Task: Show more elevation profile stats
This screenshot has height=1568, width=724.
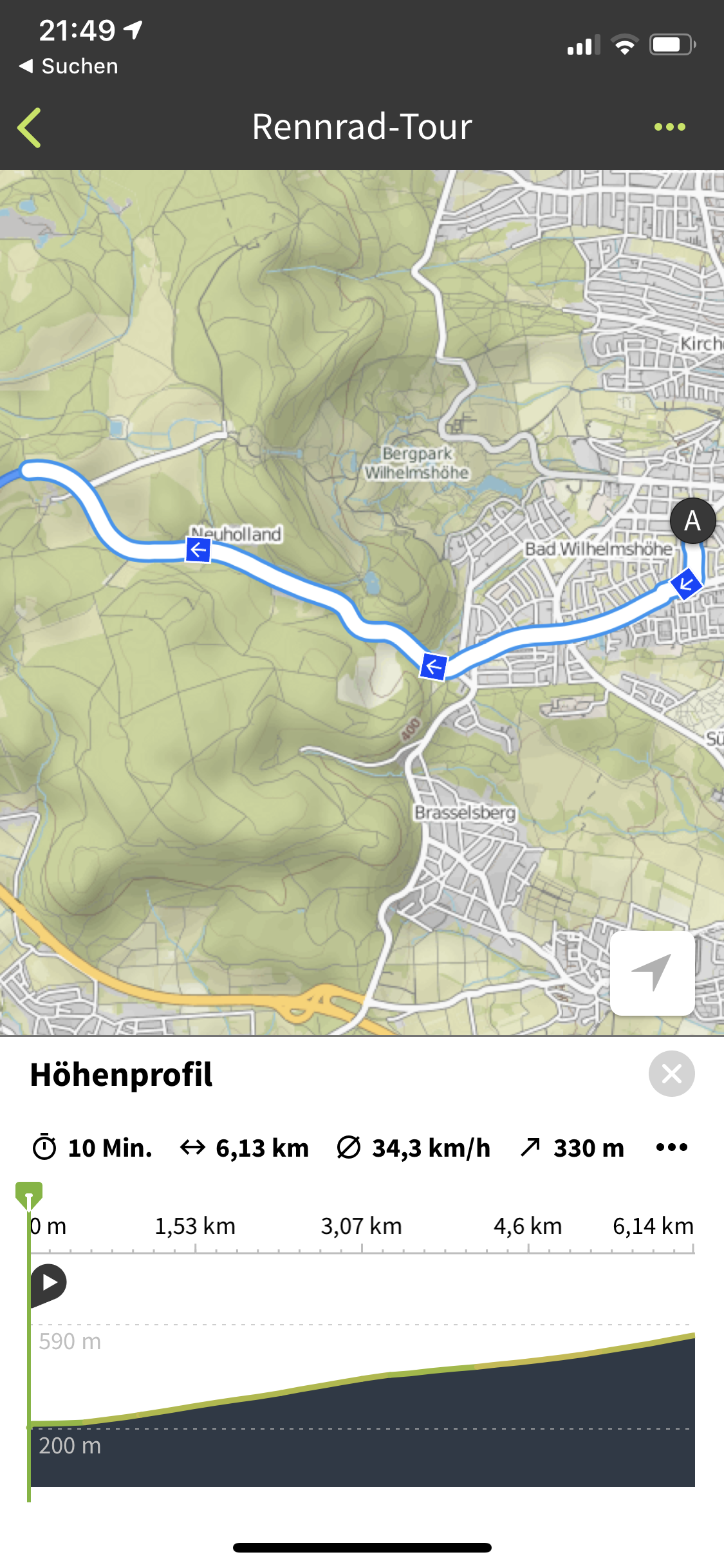Action: 671,1148
